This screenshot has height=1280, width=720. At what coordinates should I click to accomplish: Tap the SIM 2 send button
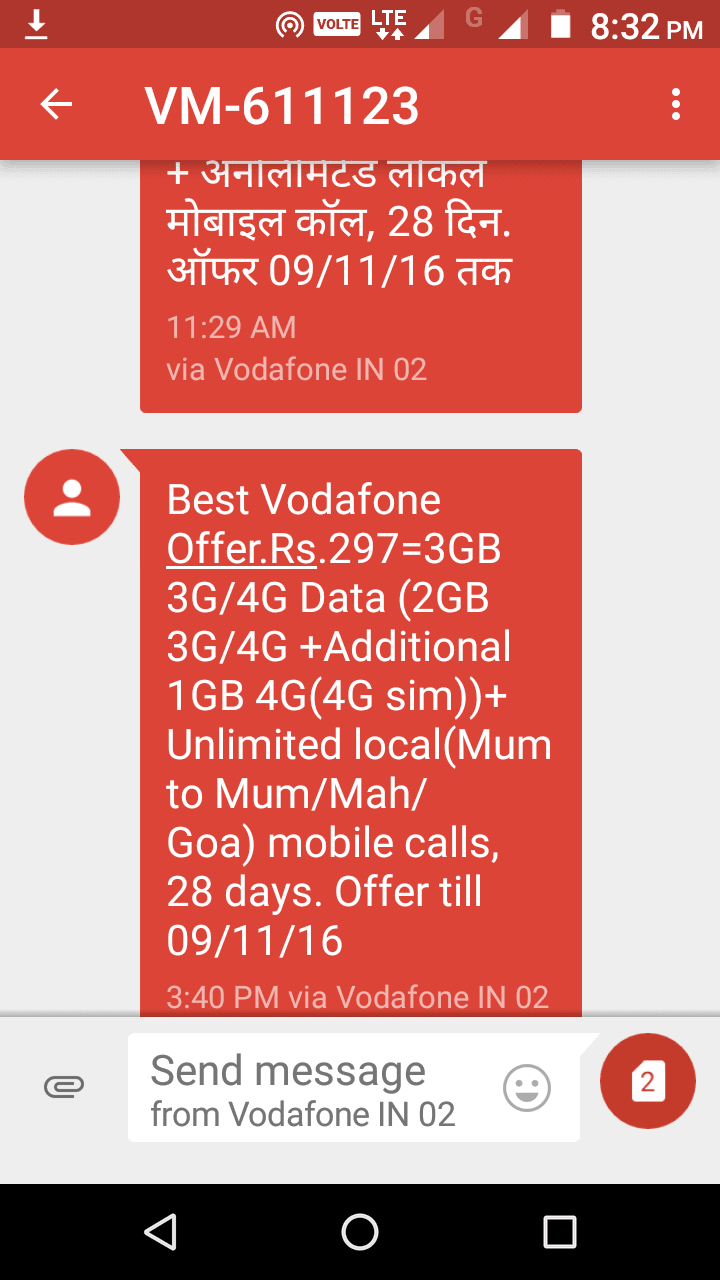648,1081
